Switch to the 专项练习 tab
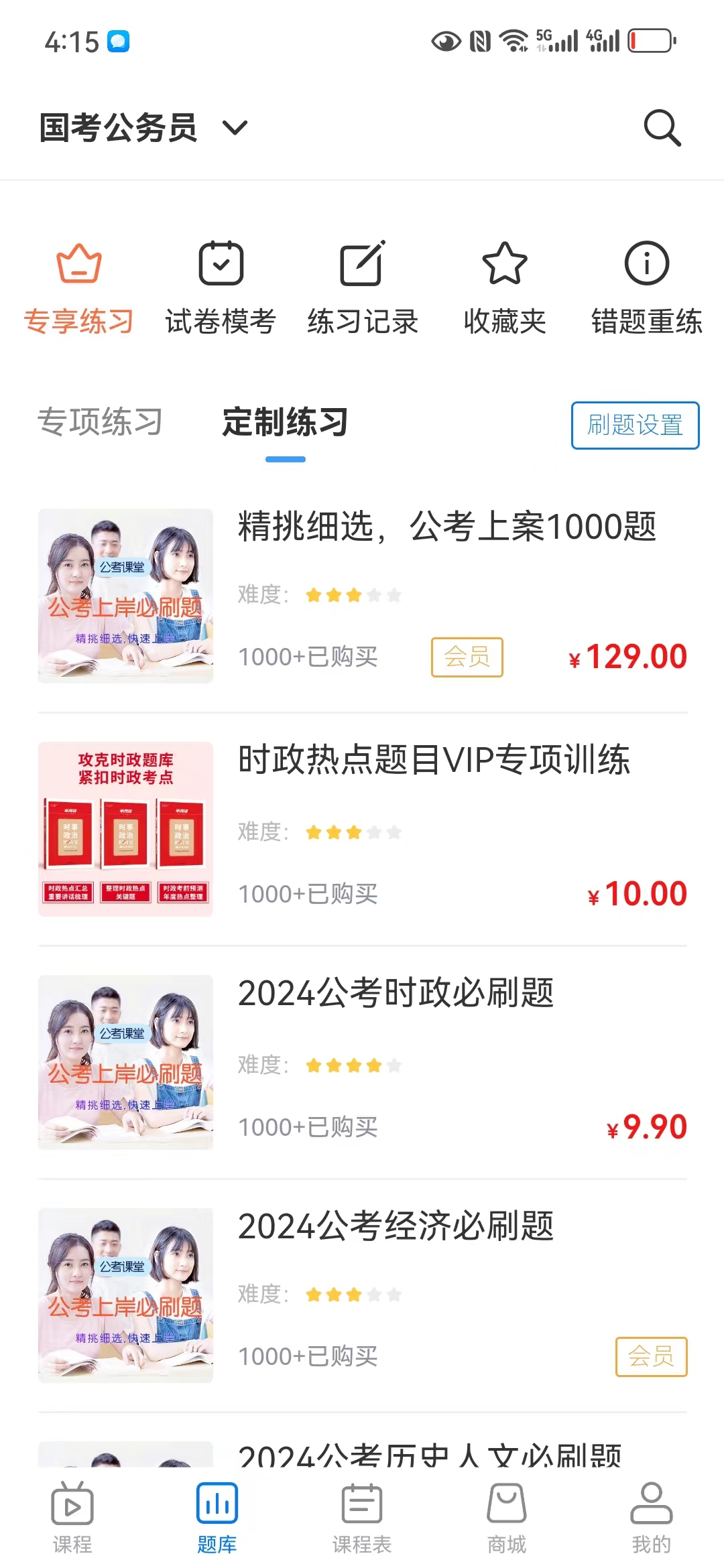Screen dimensions: 724x1568 pos(100,422)
